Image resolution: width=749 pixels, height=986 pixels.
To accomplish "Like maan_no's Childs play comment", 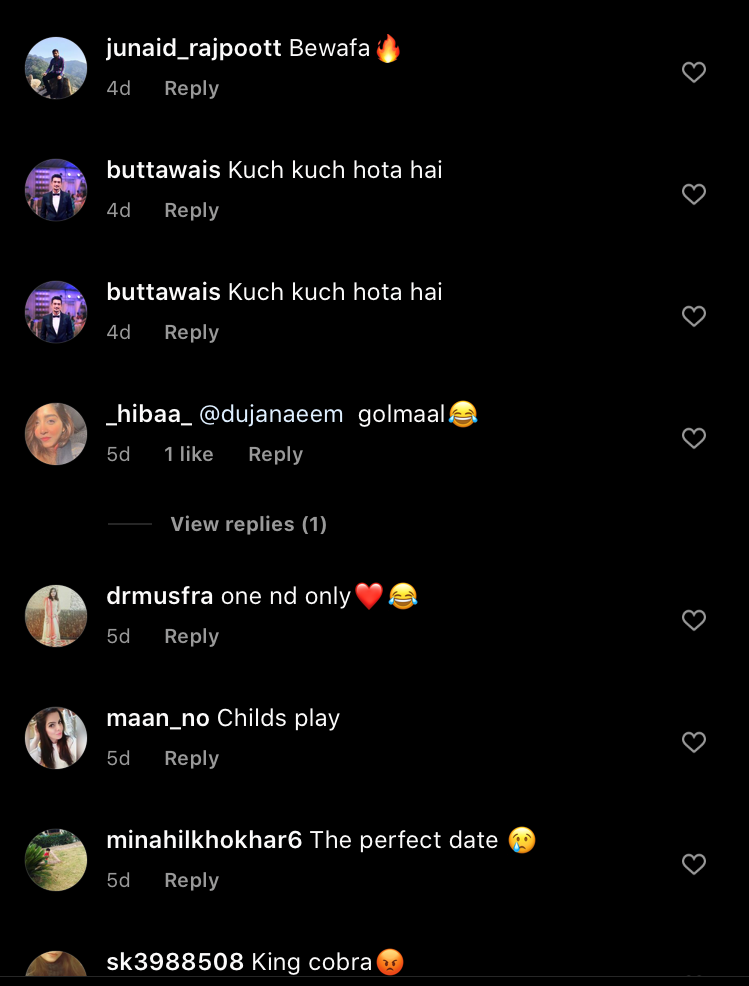I will [693, 742].
